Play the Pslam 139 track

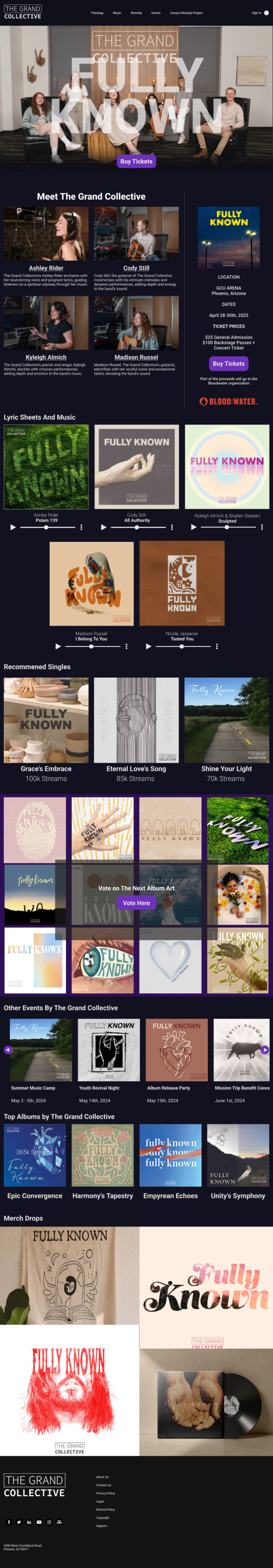coord(13,527)
